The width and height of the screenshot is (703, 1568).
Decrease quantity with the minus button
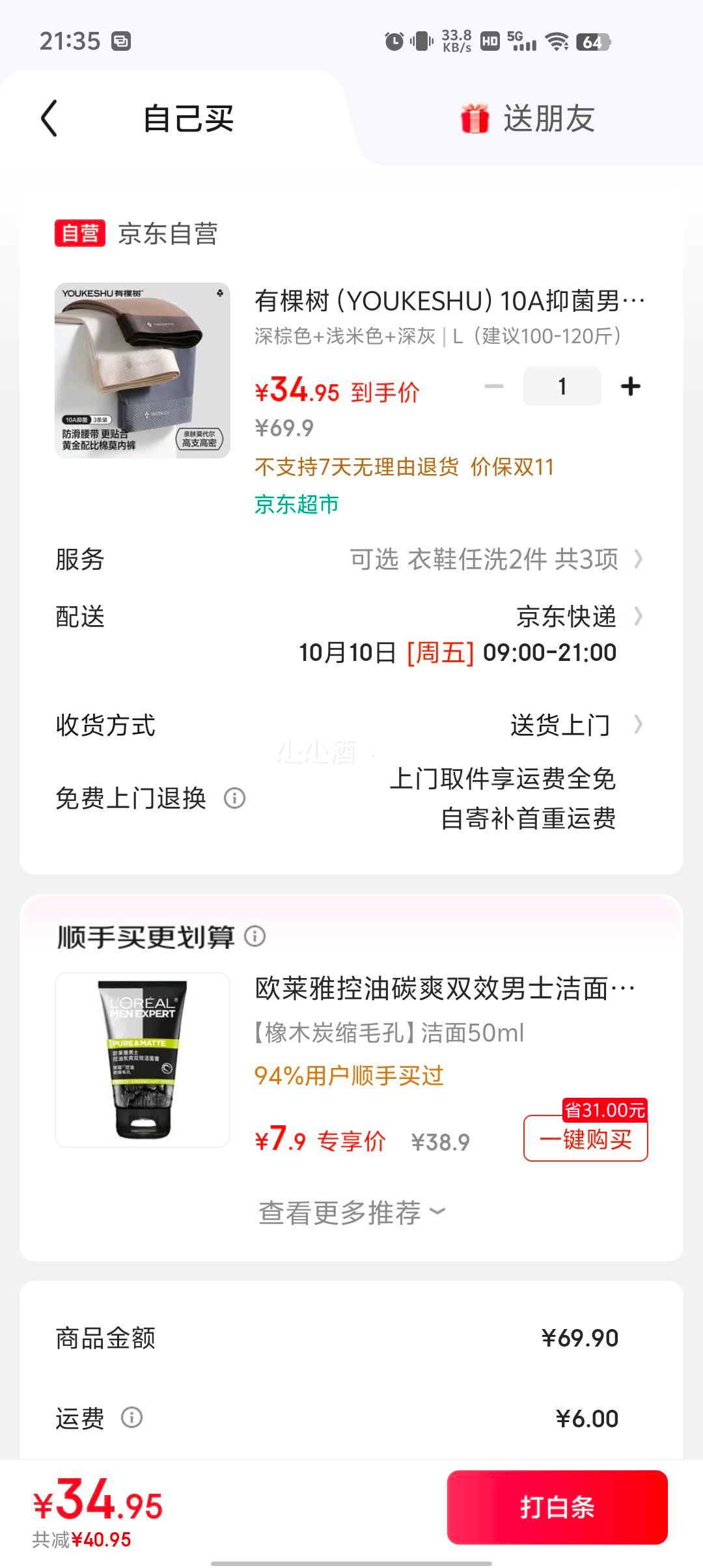click(x=494, y=387)
